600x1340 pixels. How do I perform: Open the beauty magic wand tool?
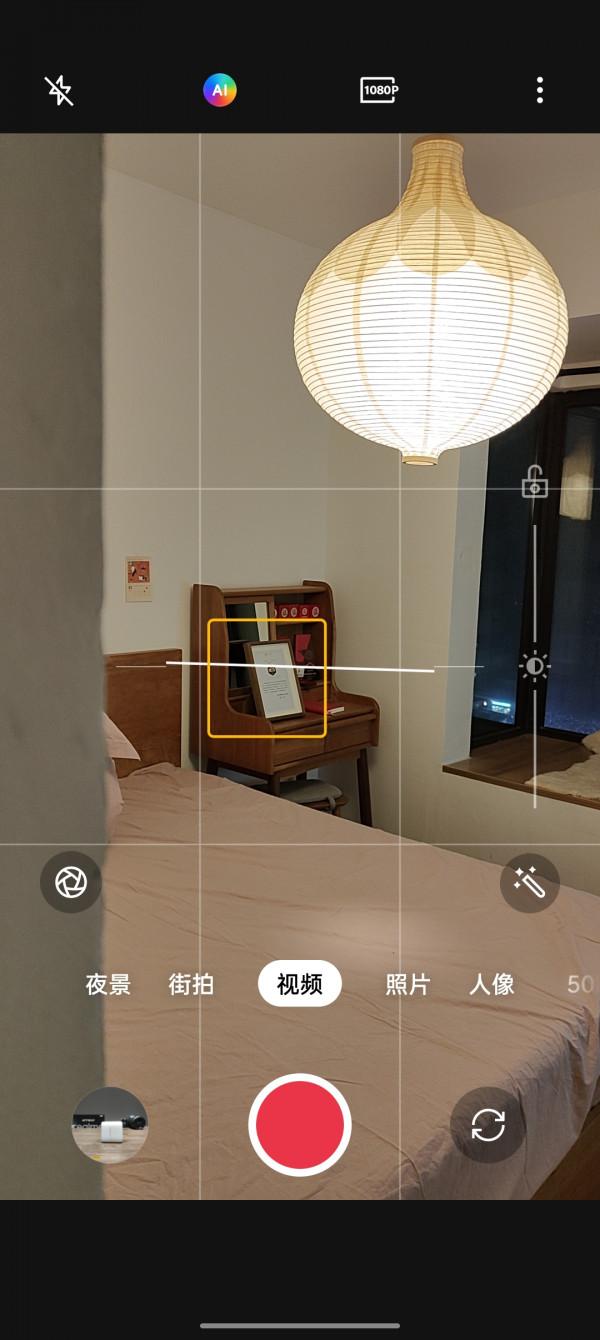[x=529, y=882]
